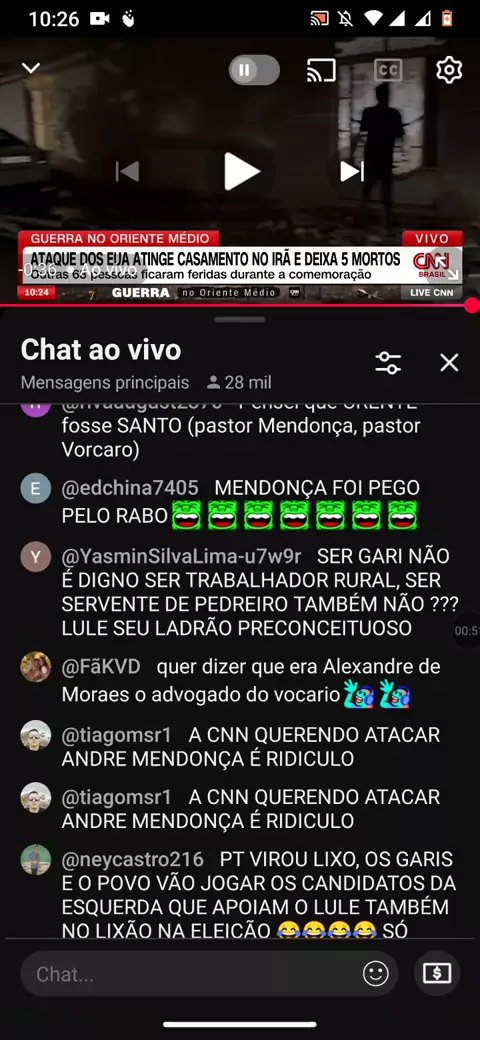Collapse the video player with the down chevron
The image size is (480, 1040).
pyautogui.click(x=30, y=68)
